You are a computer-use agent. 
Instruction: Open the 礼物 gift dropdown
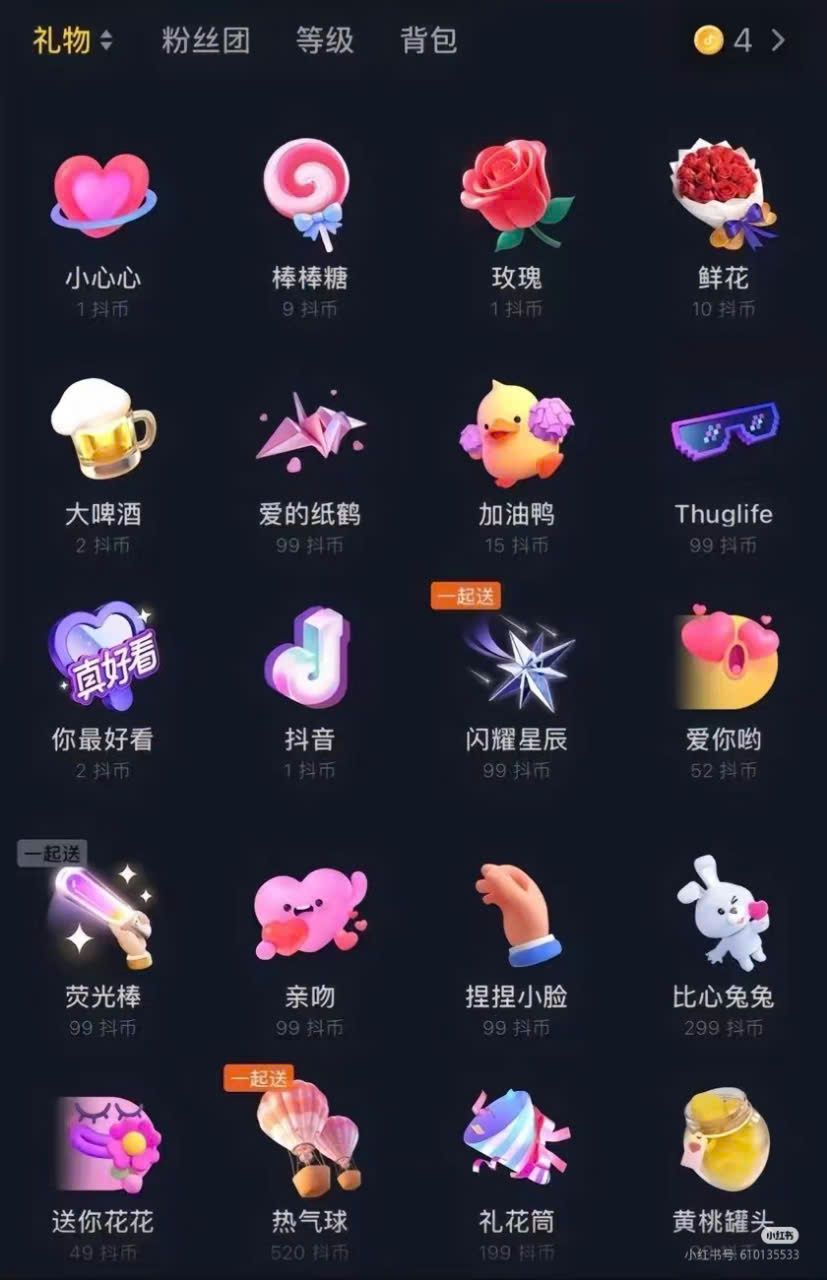point(72,40)
